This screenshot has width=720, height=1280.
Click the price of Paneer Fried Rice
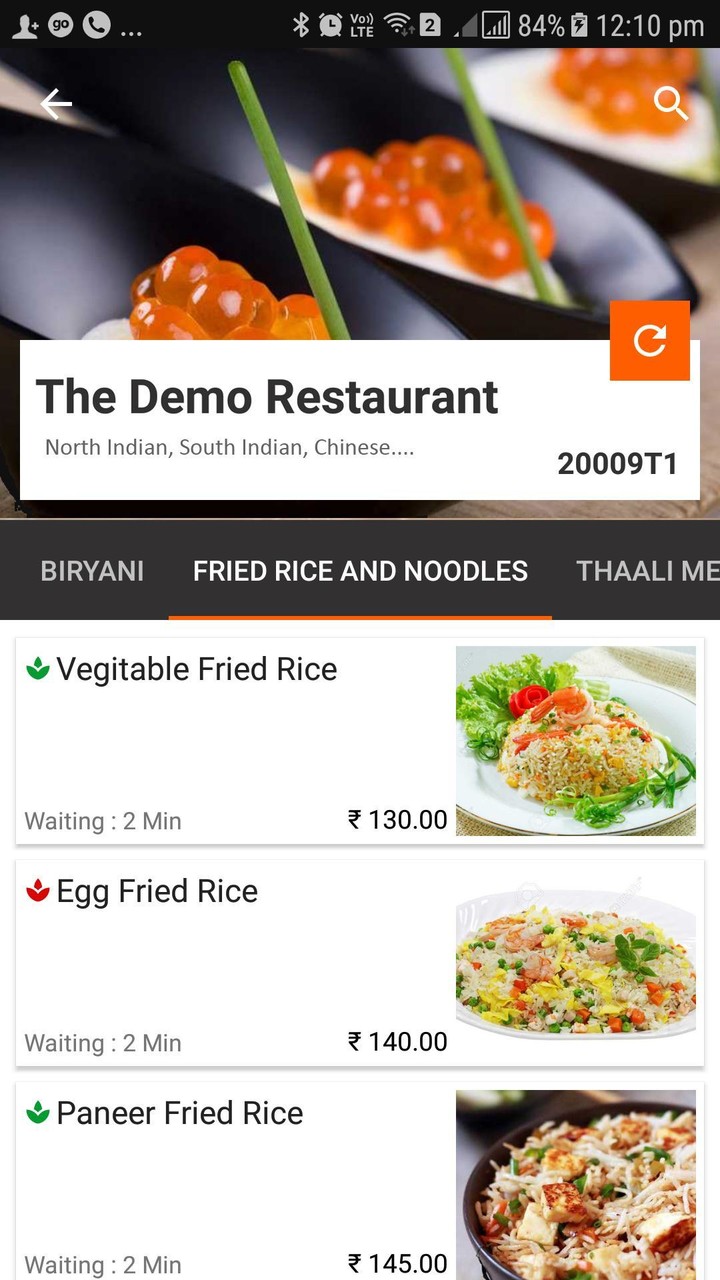[x=399, y=1263]
